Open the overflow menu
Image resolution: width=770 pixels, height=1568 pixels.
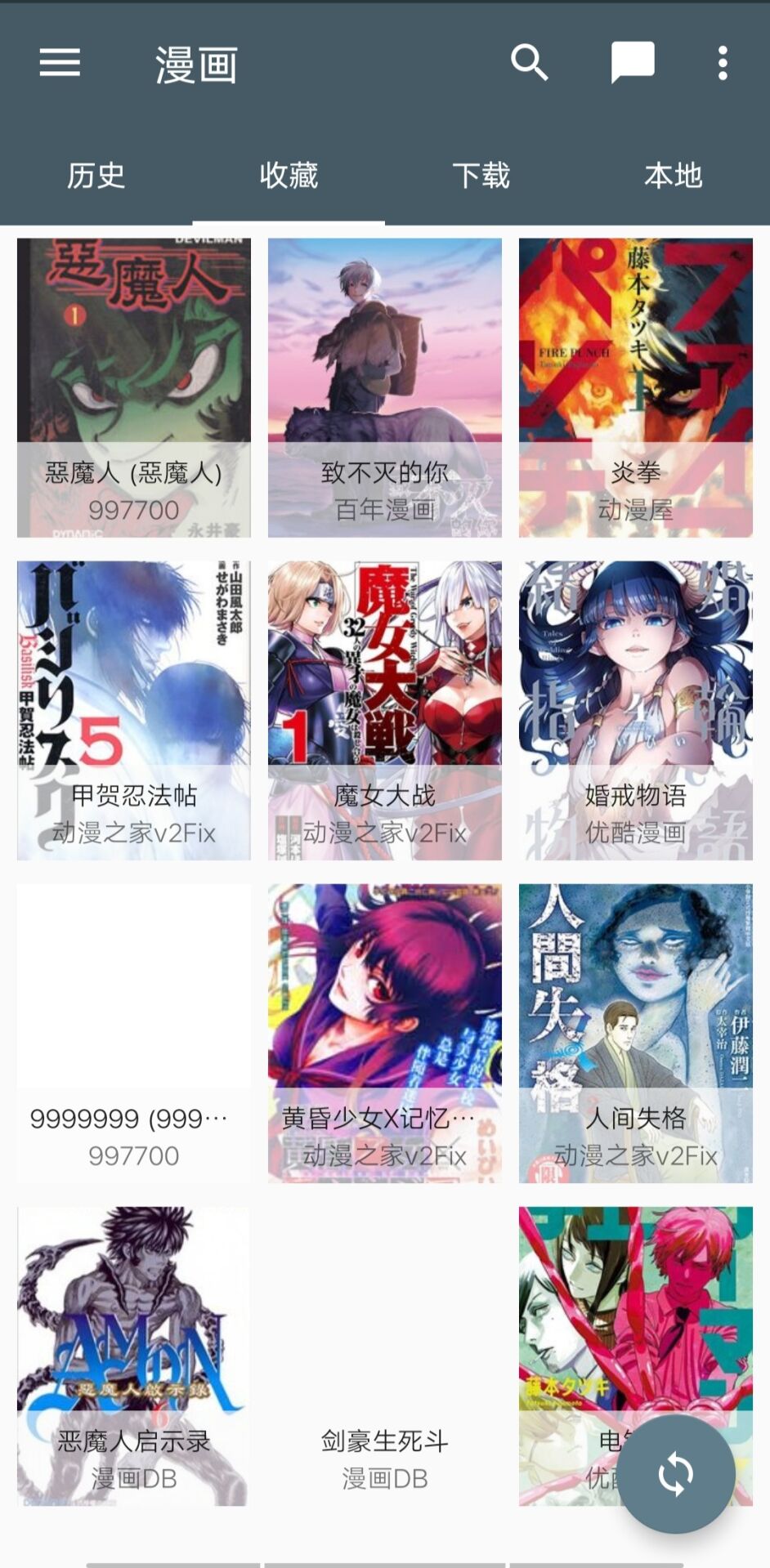click(723, 63)
